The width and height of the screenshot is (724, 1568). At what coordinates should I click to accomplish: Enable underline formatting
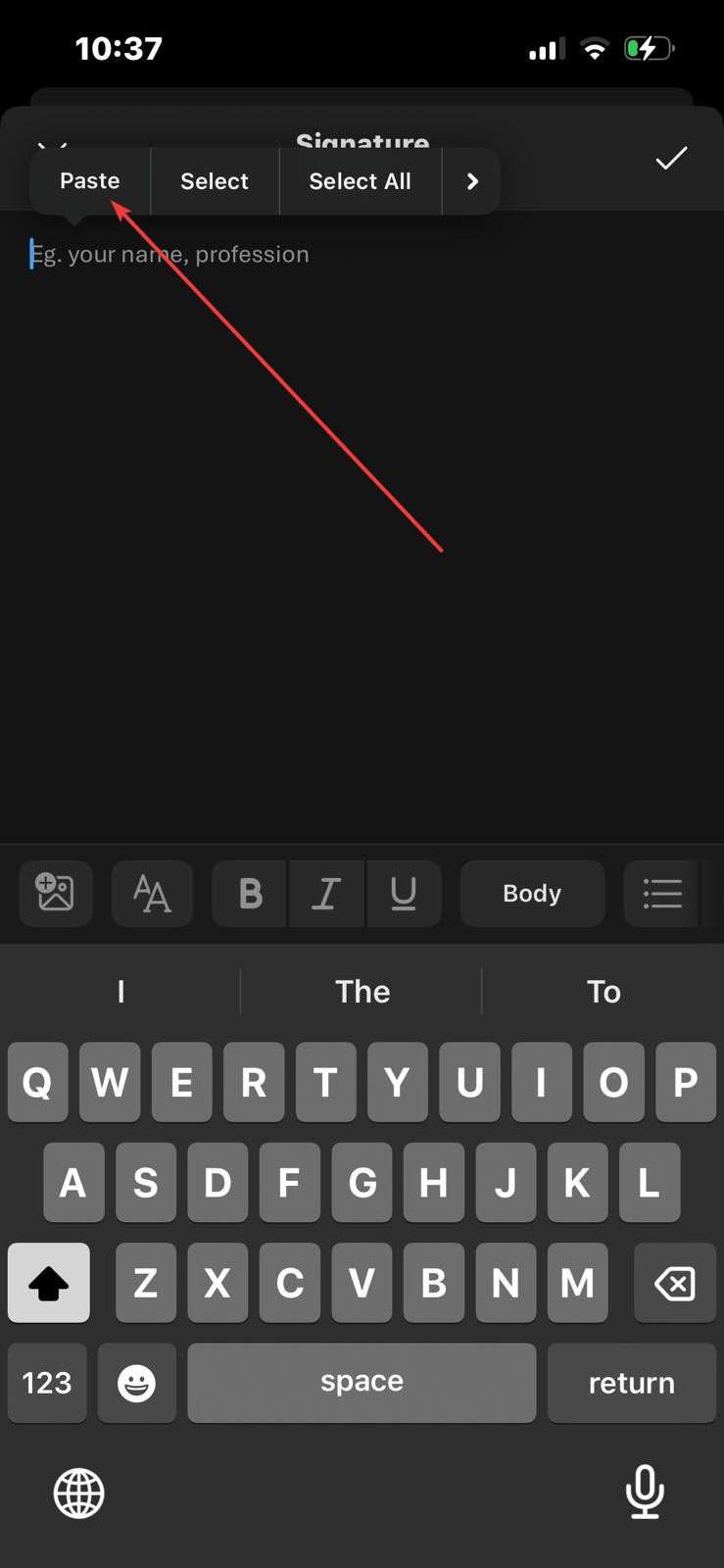coord(403,893)
